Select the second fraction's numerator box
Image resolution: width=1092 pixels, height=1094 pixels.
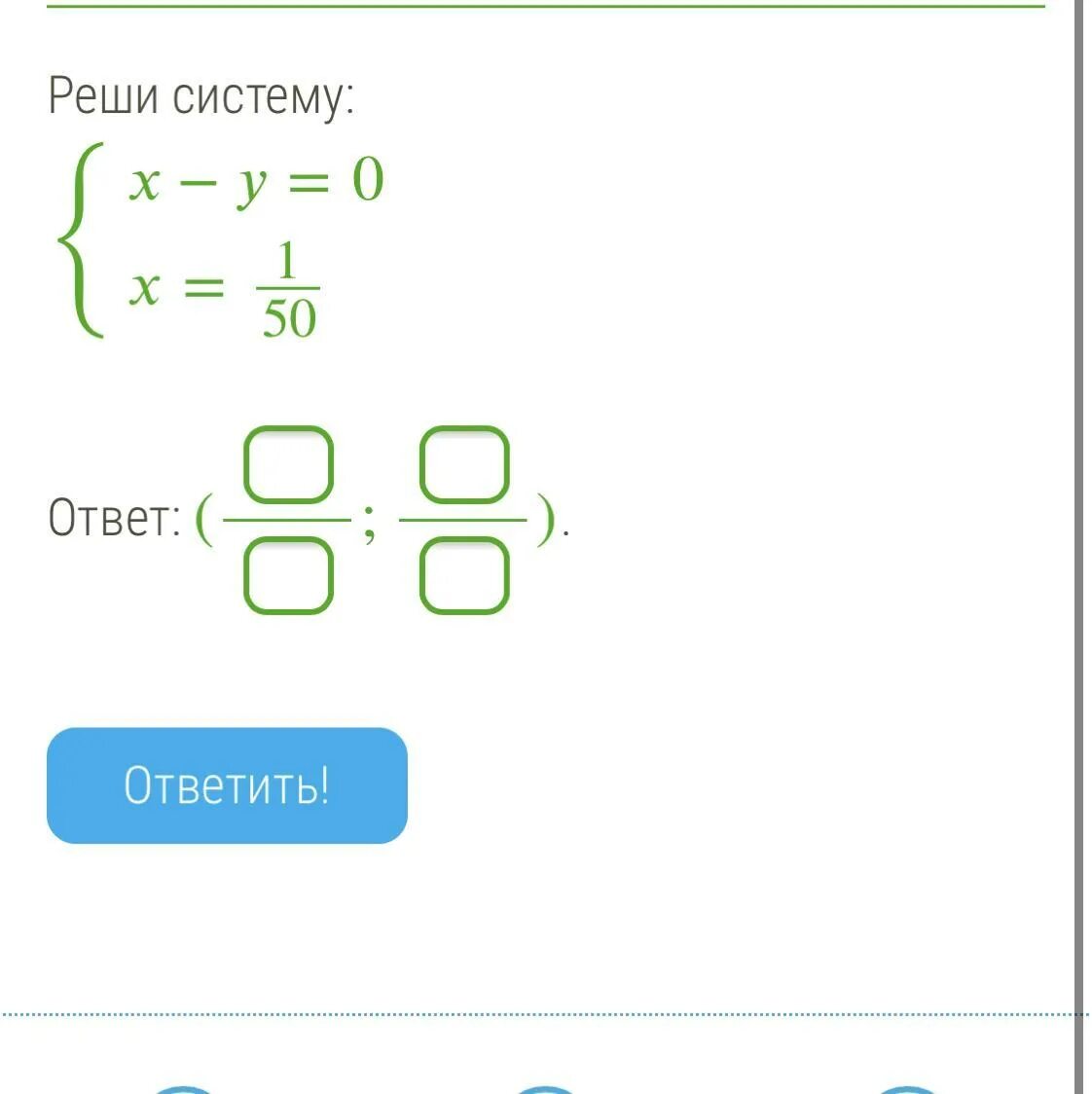464,465
